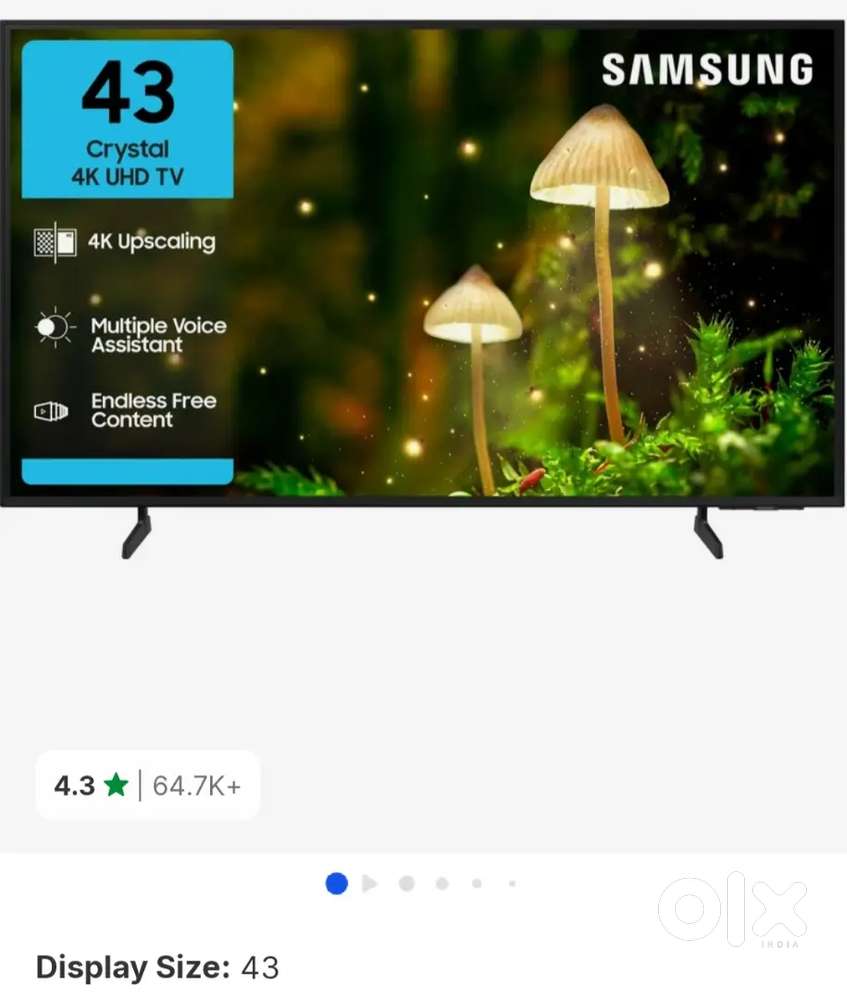
Task: Click the 43 Crystal 4K UHD TV badge
Action: tap(128, 118)
